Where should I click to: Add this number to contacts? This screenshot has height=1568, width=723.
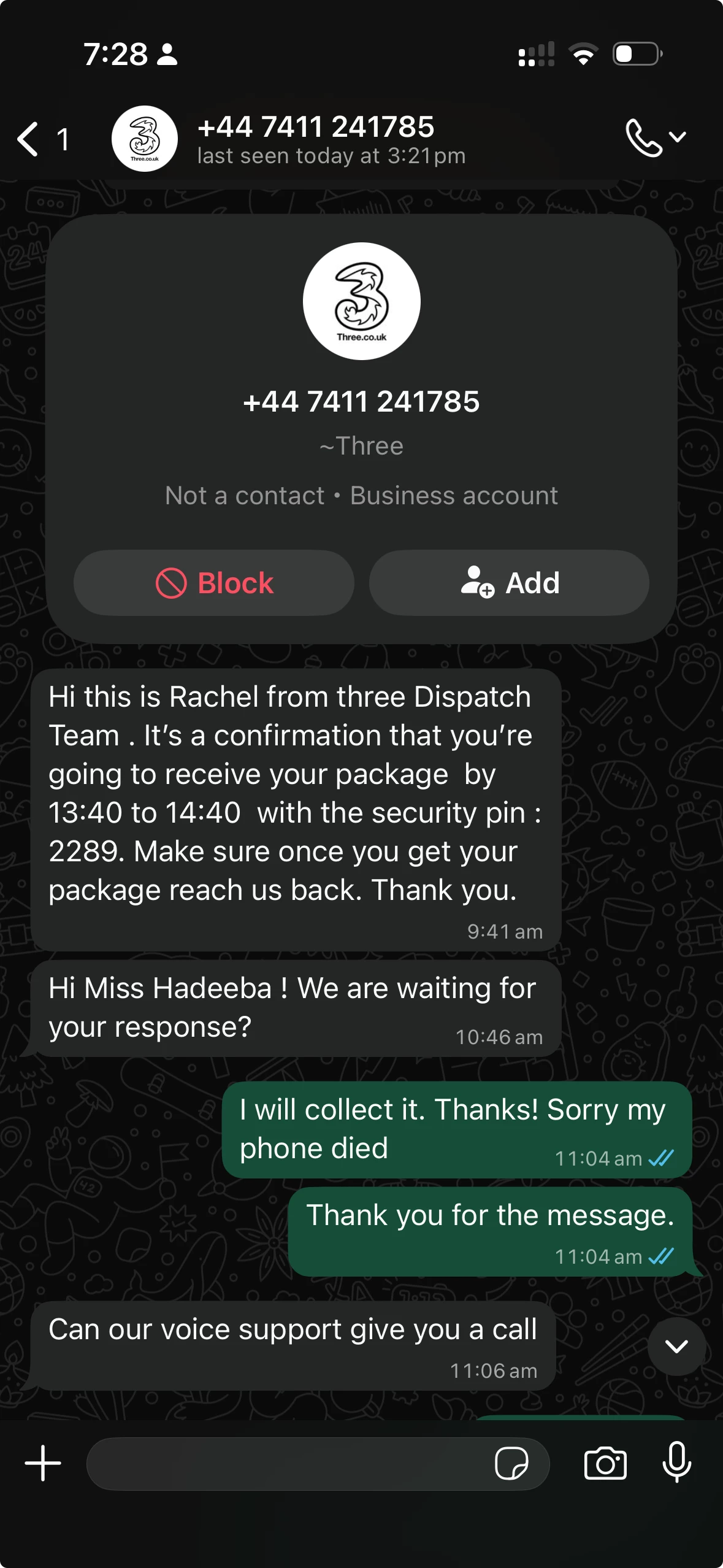[x=509, y=583]
